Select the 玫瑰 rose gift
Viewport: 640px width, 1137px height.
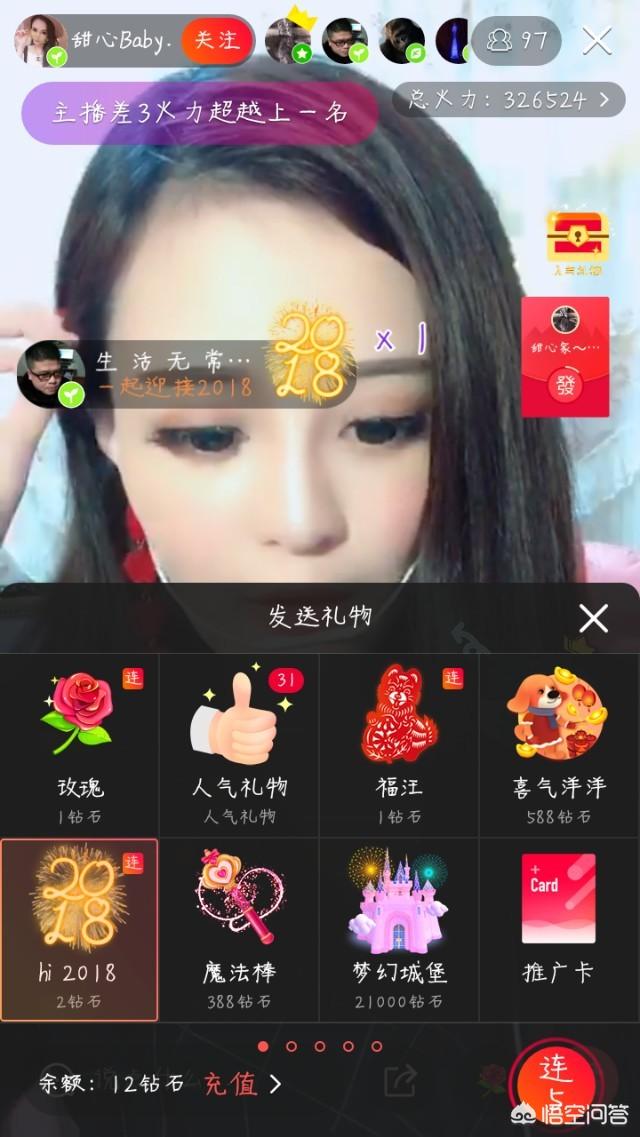(80, 745)
